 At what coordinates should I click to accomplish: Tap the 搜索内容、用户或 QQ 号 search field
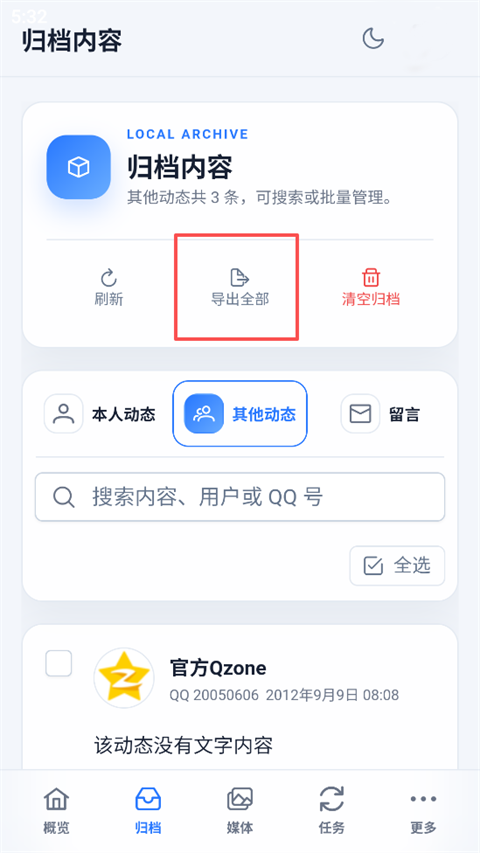(240, 497)
